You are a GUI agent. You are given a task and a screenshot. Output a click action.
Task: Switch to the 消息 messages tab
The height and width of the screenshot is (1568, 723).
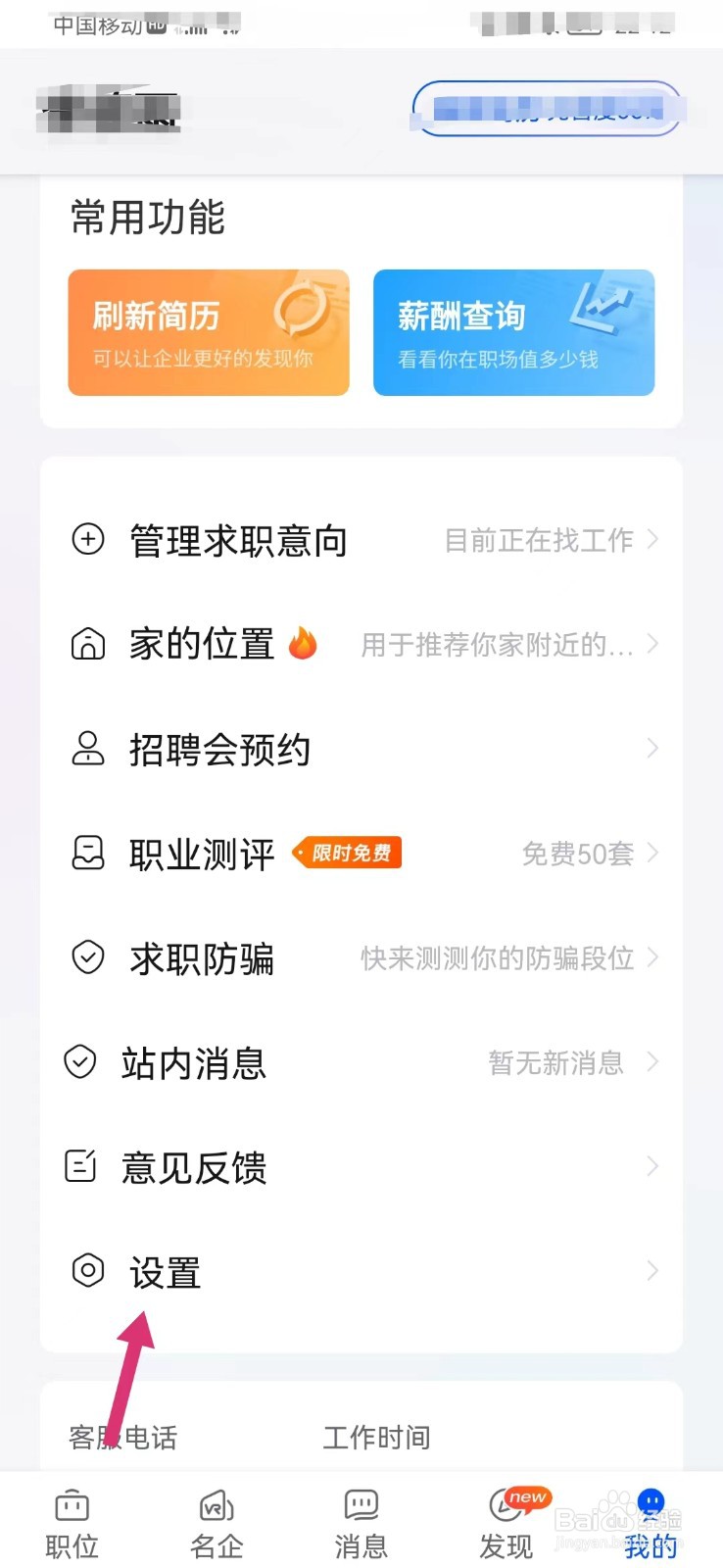pyautogui.click(x=361, y=1524)
